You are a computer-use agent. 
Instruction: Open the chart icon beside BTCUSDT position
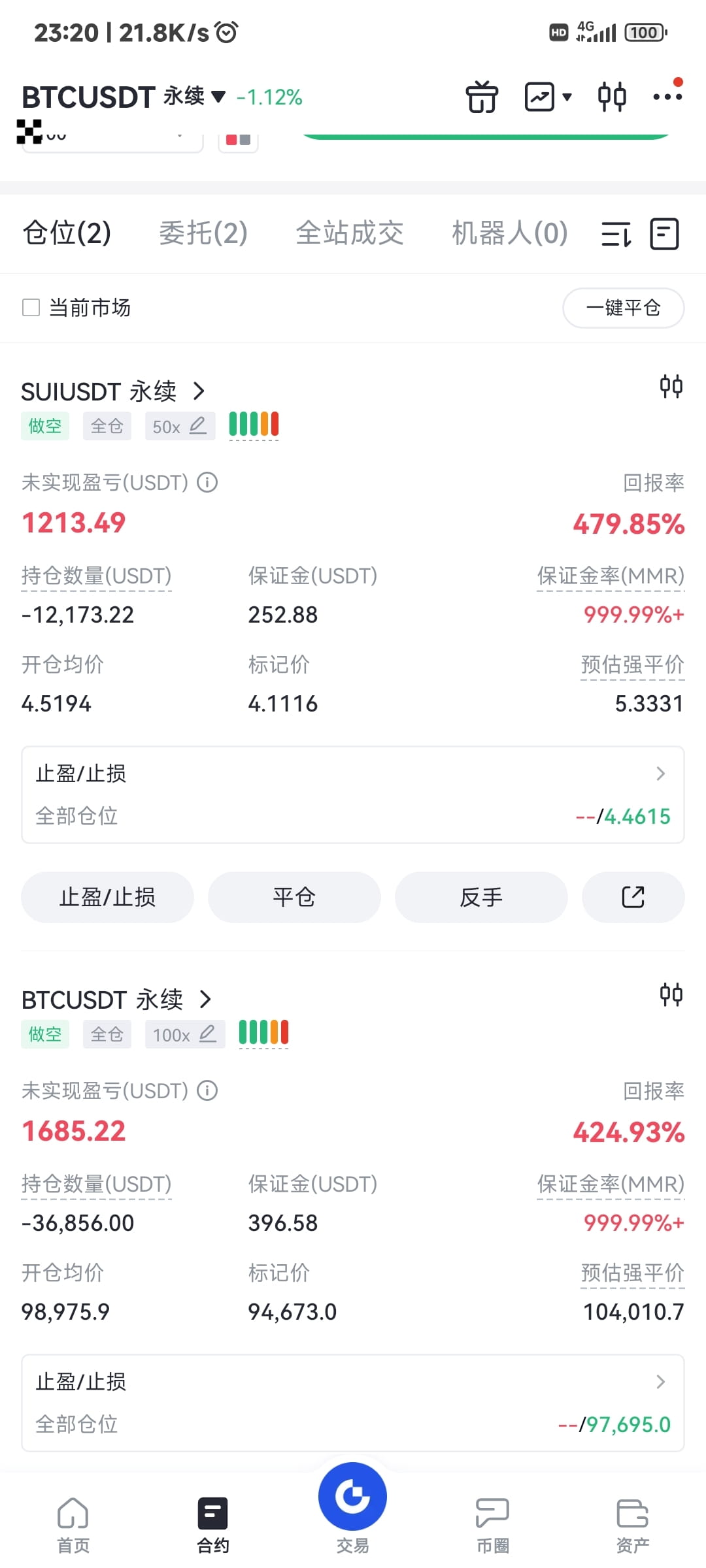pos(671,994)
